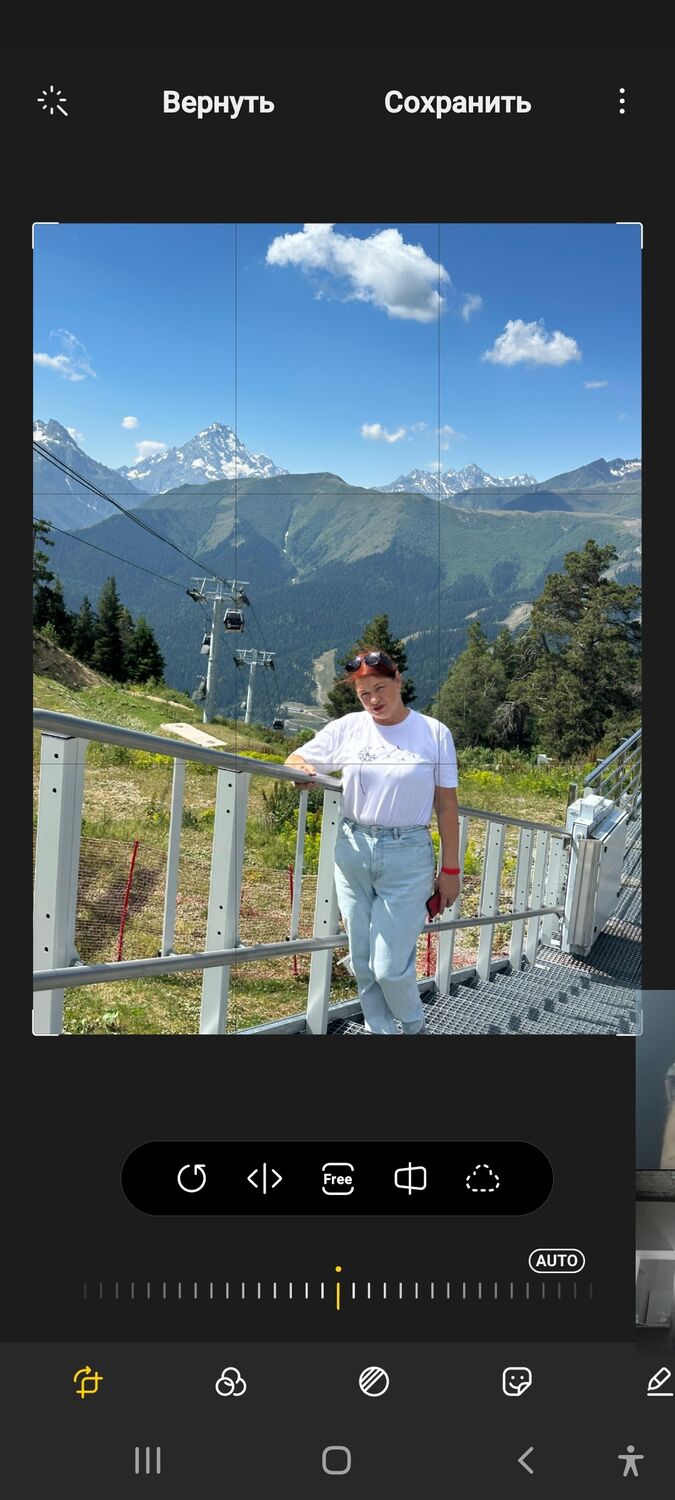Switch to the filters tab
675x1500 pixels.
[231, 1382]
